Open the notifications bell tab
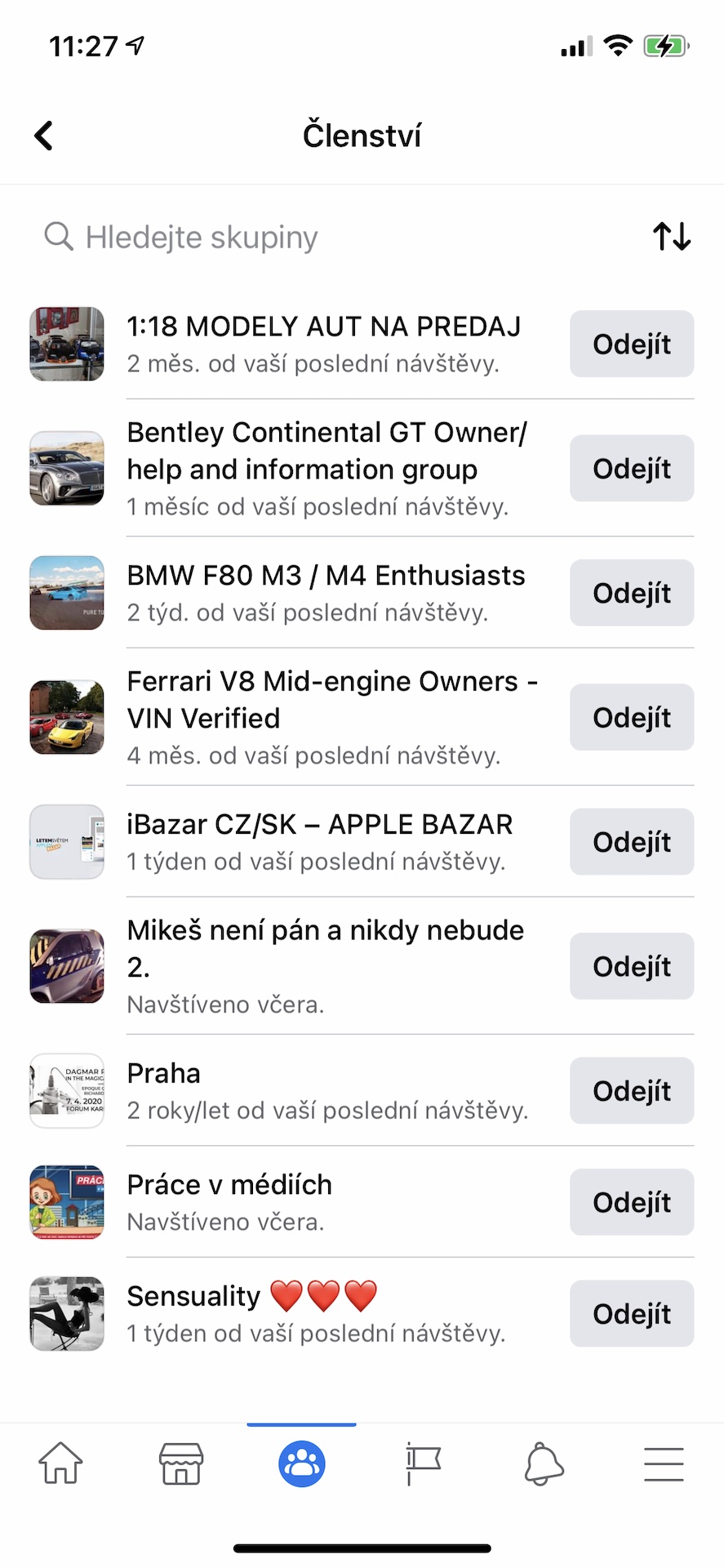This screenshot has width=724, height=1568. coord(544,1463)
